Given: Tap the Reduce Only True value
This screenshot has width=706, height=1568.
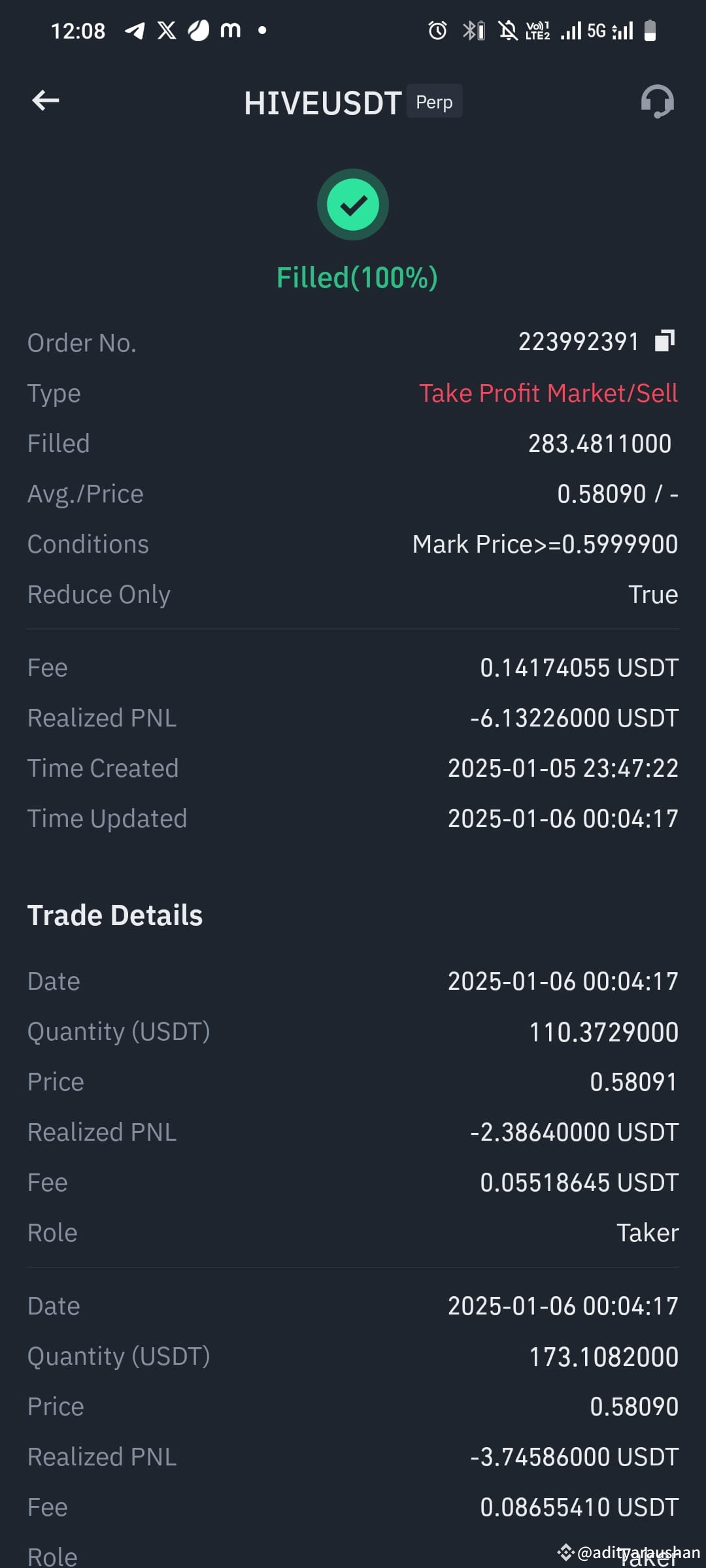Looking at the screenshot, I should pos(653,594).
